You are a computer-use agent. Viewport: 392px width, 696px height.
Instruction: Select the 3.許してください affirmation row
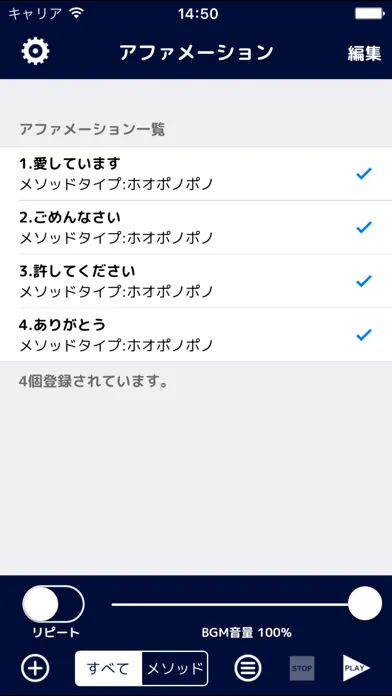(196, 281)
